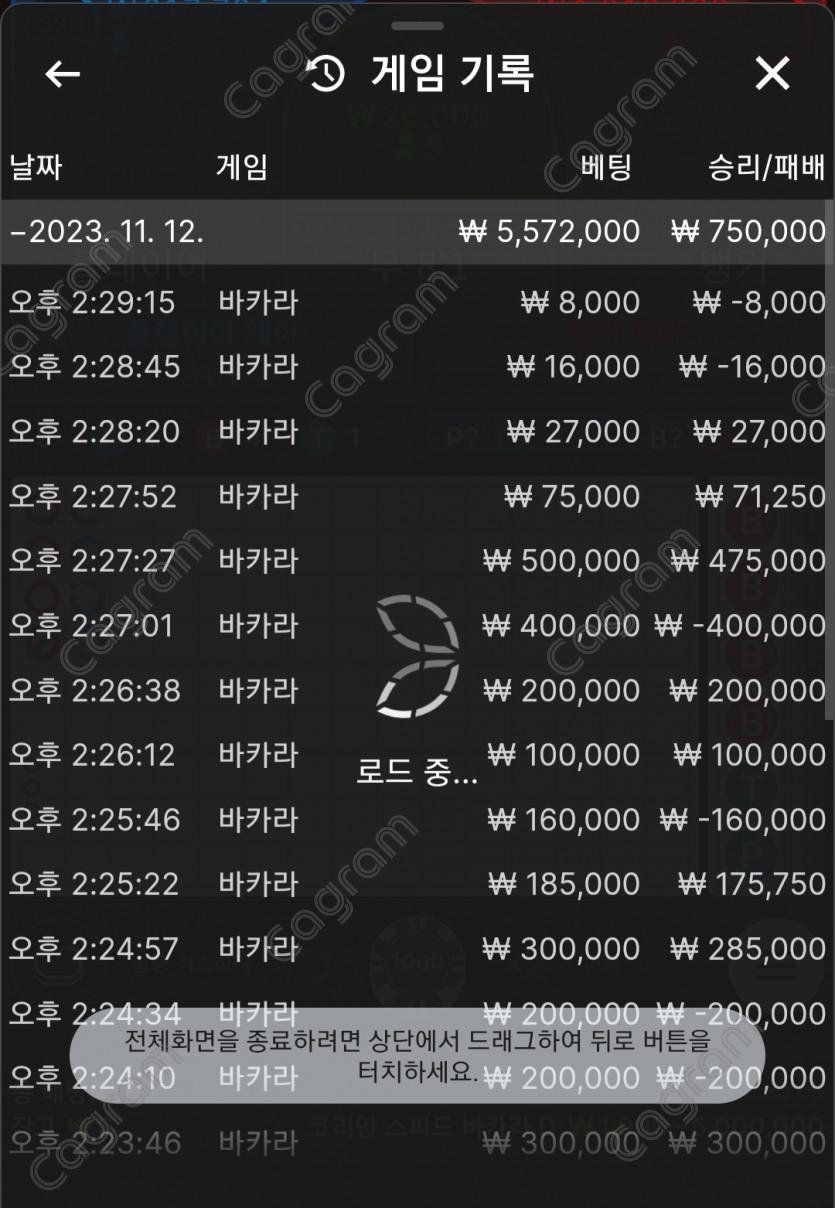Viewport: 835px width, 1208px height.
Task: Close the game history panel
Action: click(x=772, y=74)
